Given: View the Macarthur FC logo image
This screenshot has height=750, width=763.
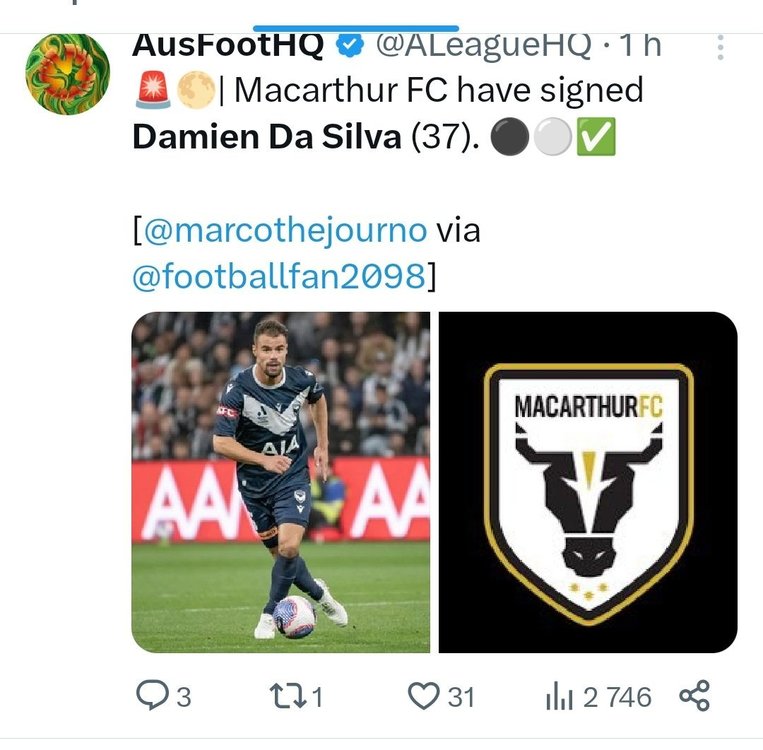Looking at the screenshot, I should tap(588, 482).
